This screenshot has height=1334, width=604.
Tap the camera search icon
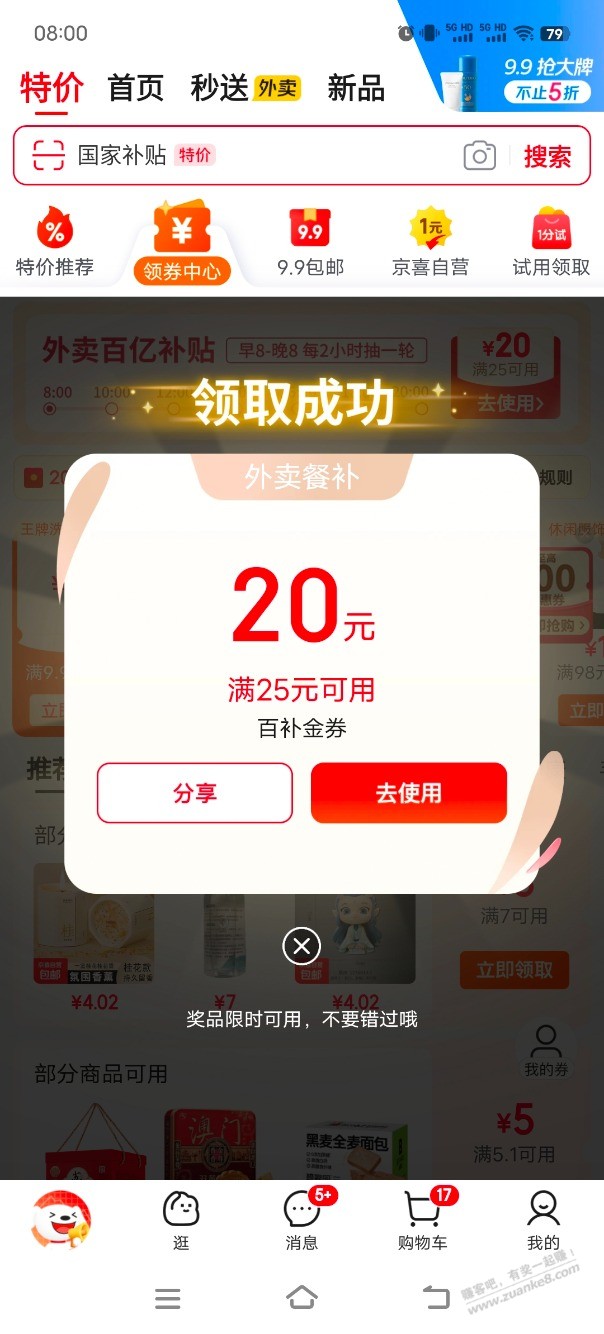pyautogui.click(x=480, y=156)
